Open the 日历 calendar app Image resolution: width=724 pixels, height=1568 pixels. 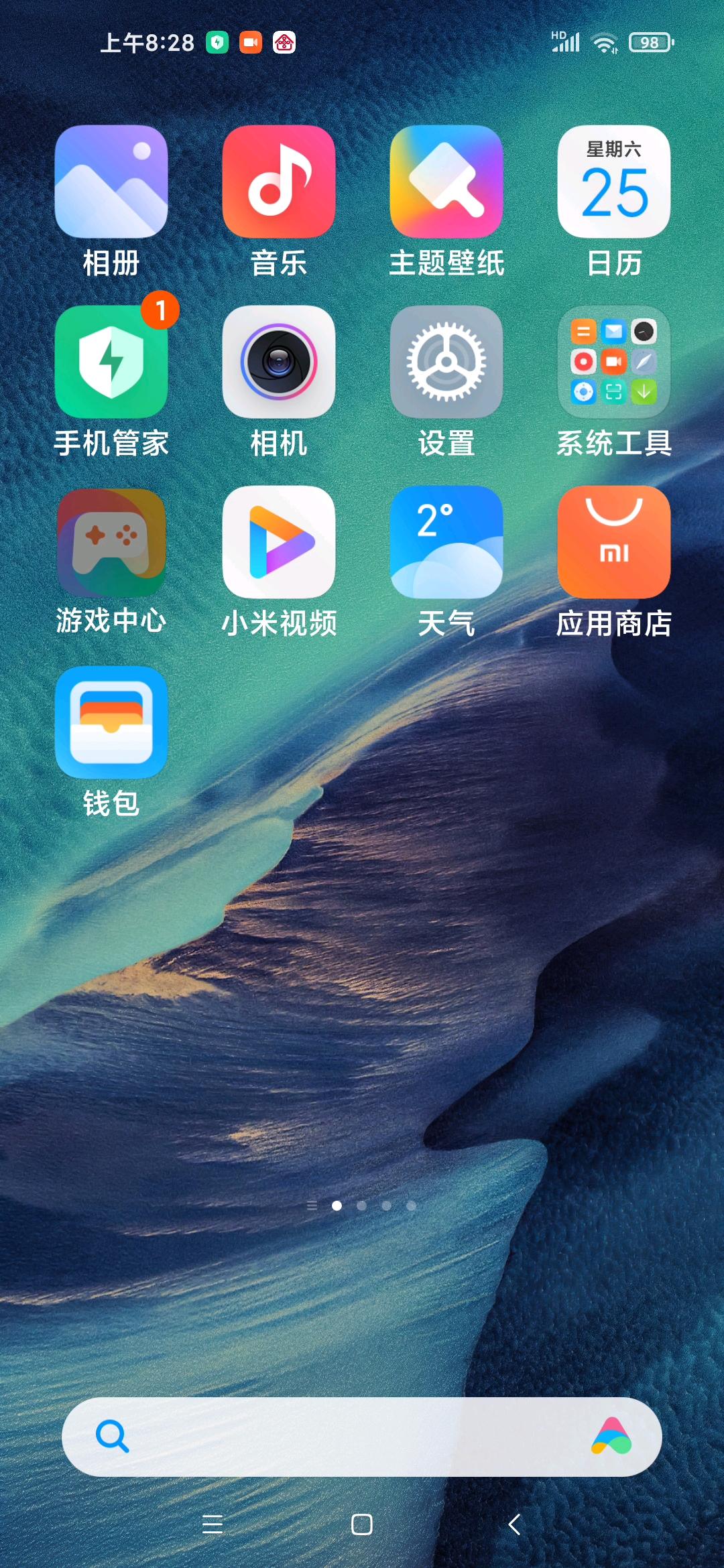click(614, 182)
